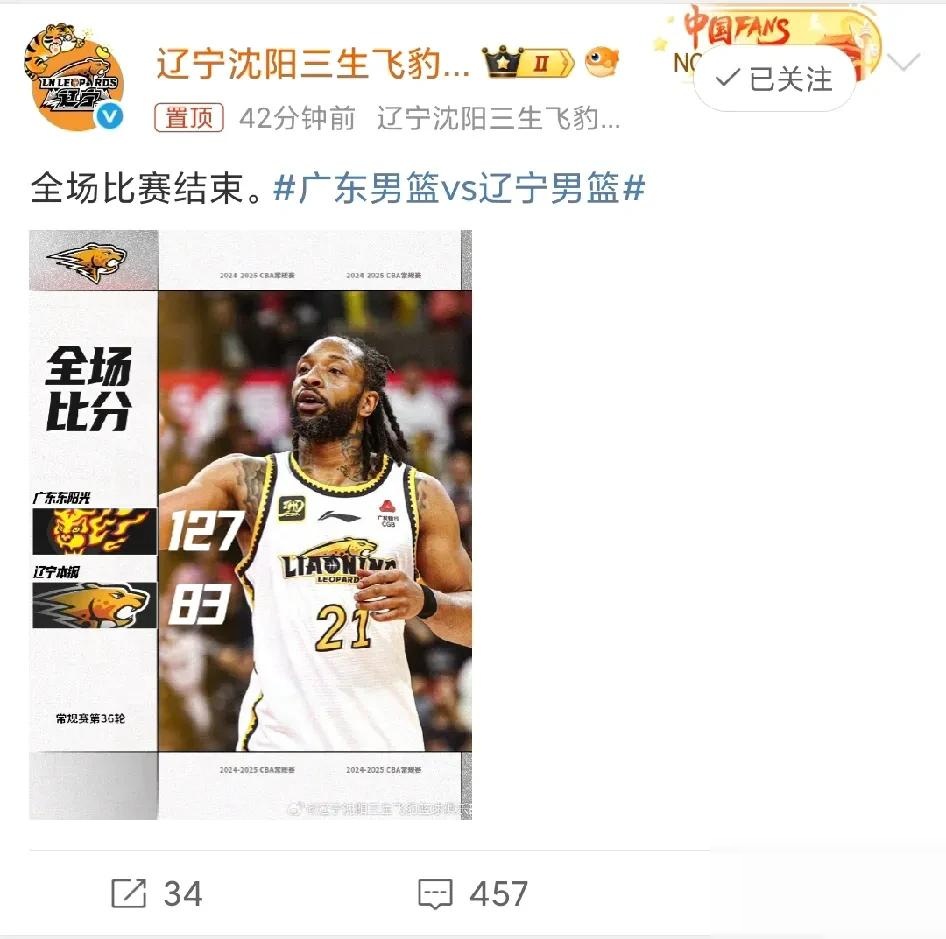The height and width of the screenshot is (939, 946).
Task: Open the 457 comments
Action: [x=472, y=893]
